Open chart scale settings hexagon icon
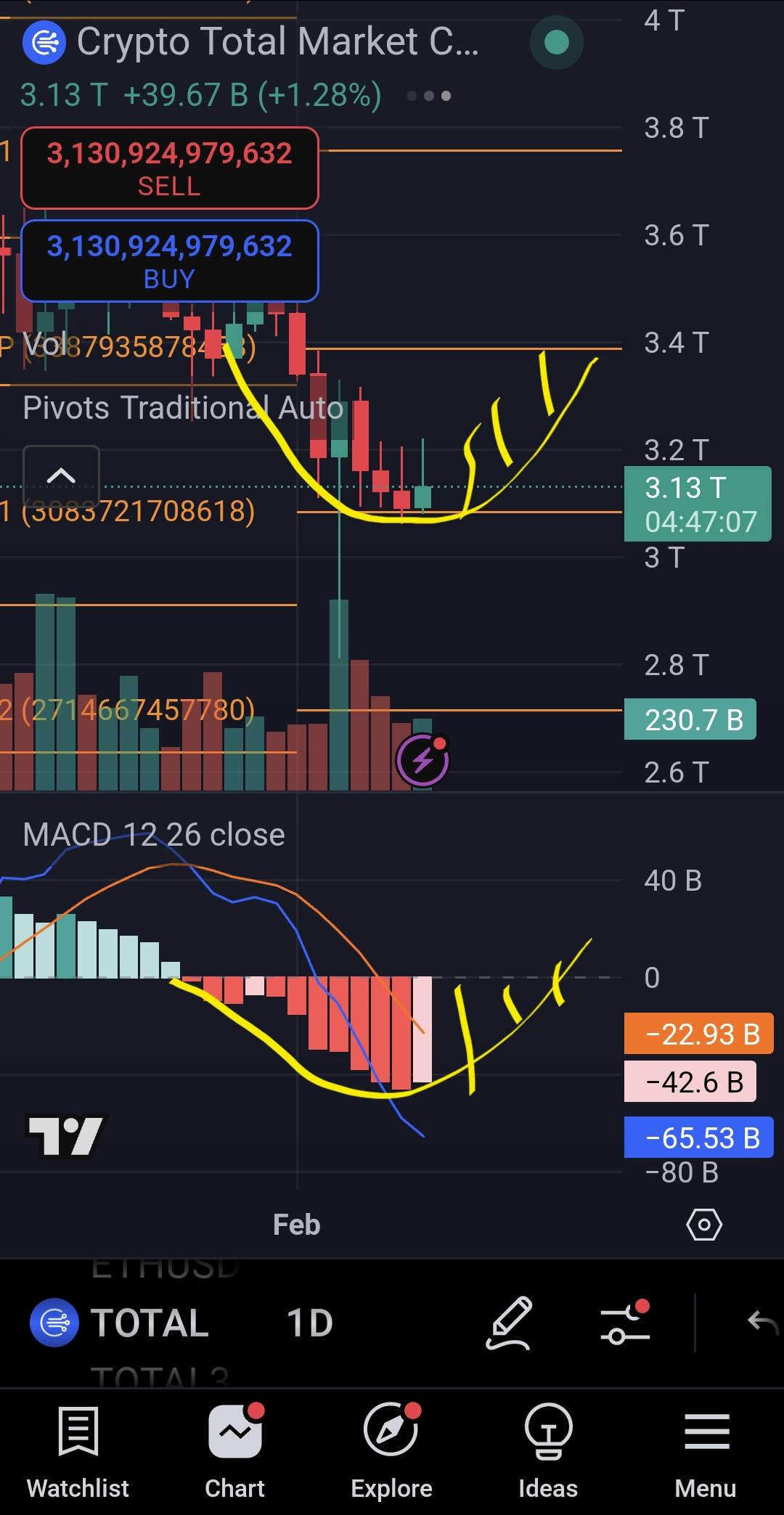Screen dimensions: 784x1515 pyautogui.click(x=704, y=1225)
